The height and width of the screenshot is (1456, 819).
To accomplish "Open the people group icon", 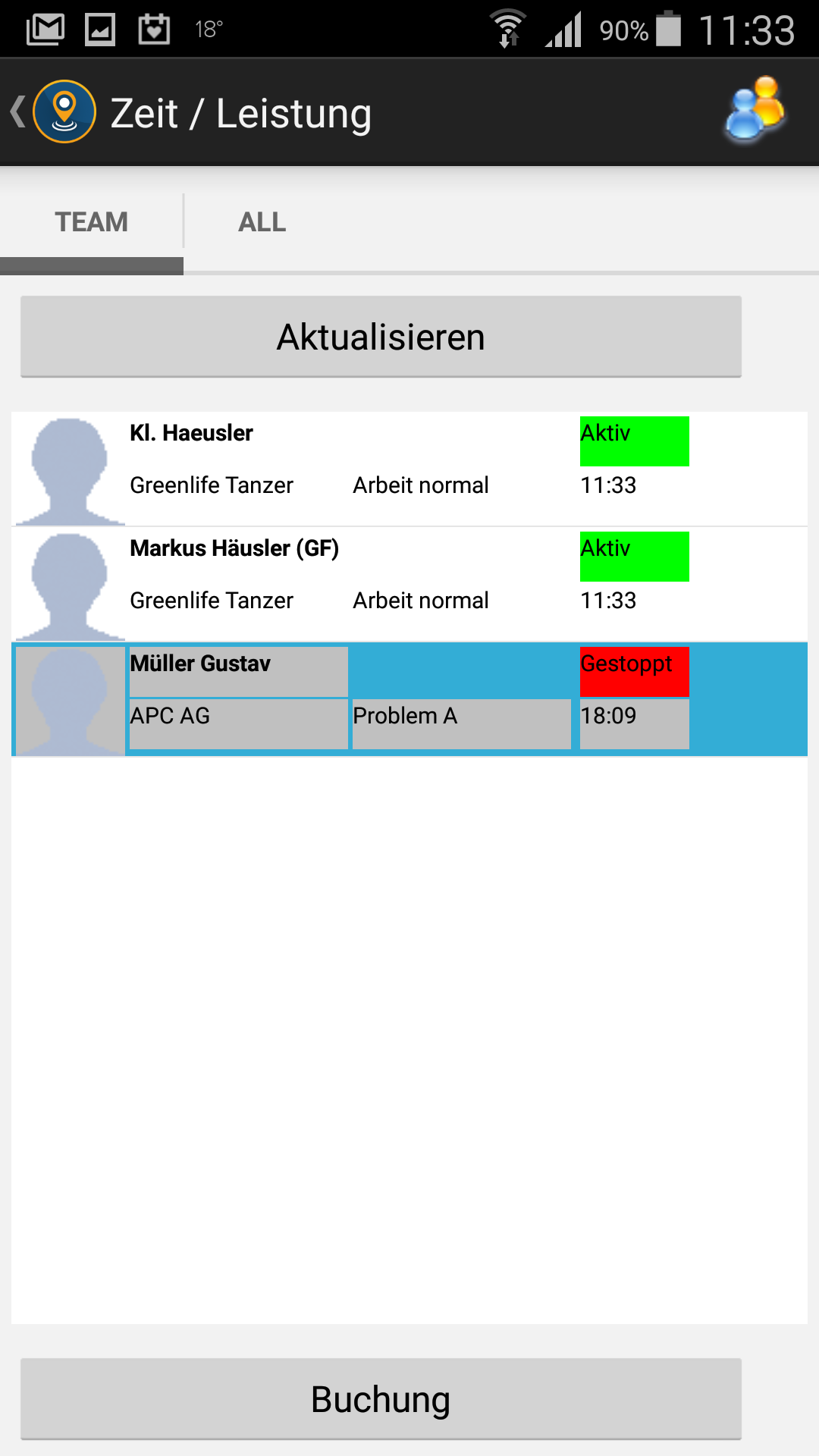I will (755, 110).
